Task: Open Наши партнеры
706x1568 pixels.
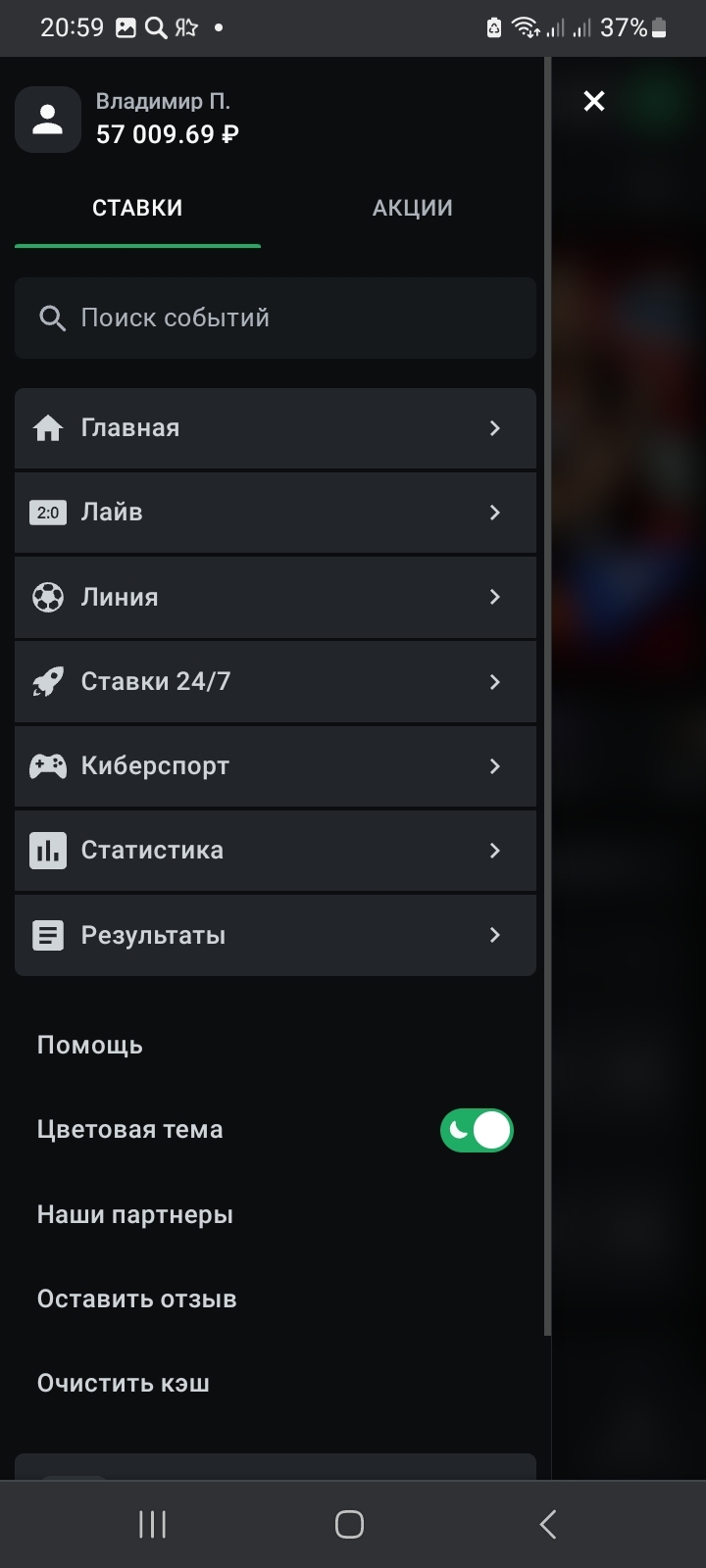Action: 135,1214
